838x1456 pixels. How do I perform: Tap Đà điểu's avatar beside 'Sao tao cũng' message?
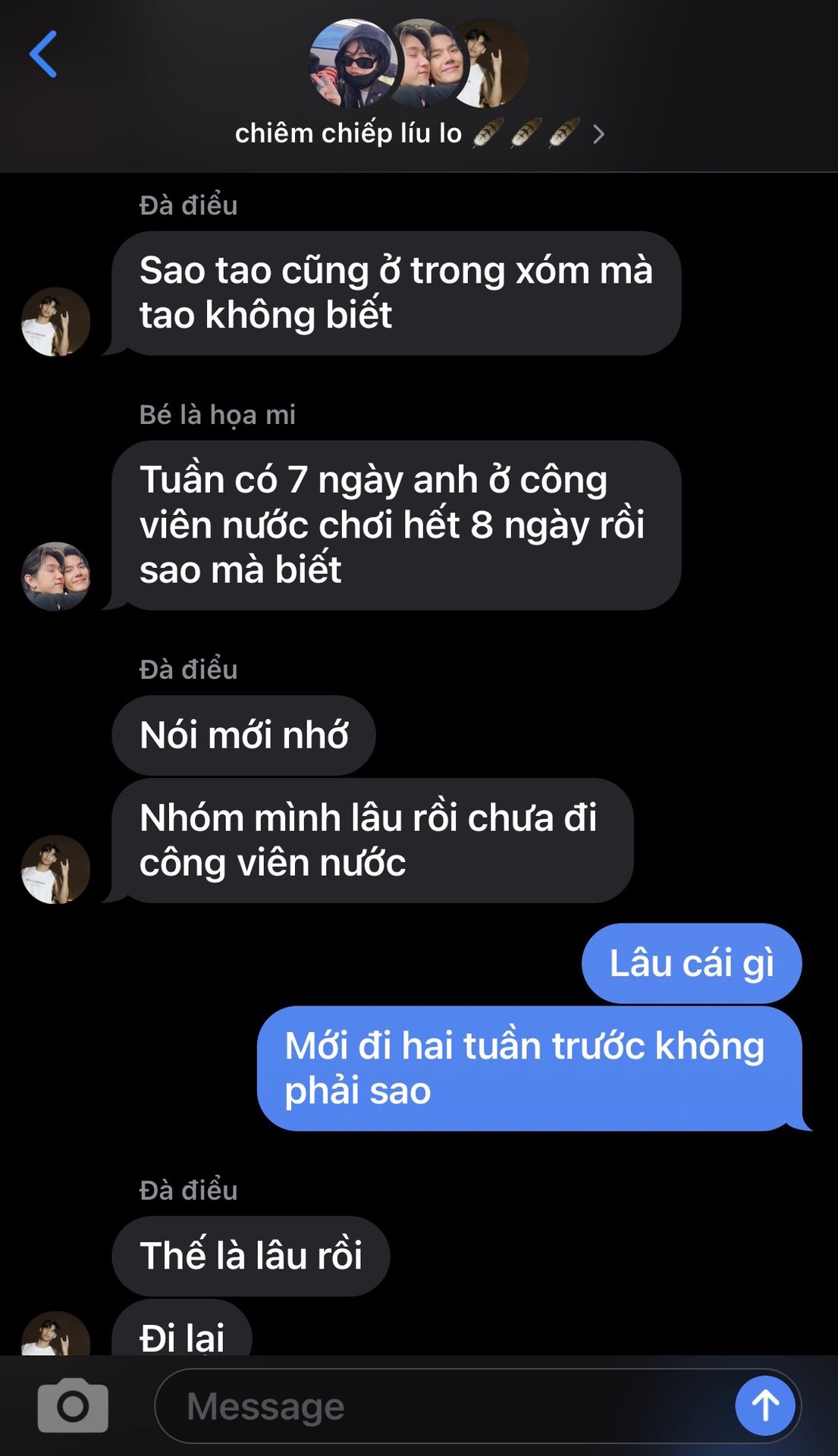point(55,322)
